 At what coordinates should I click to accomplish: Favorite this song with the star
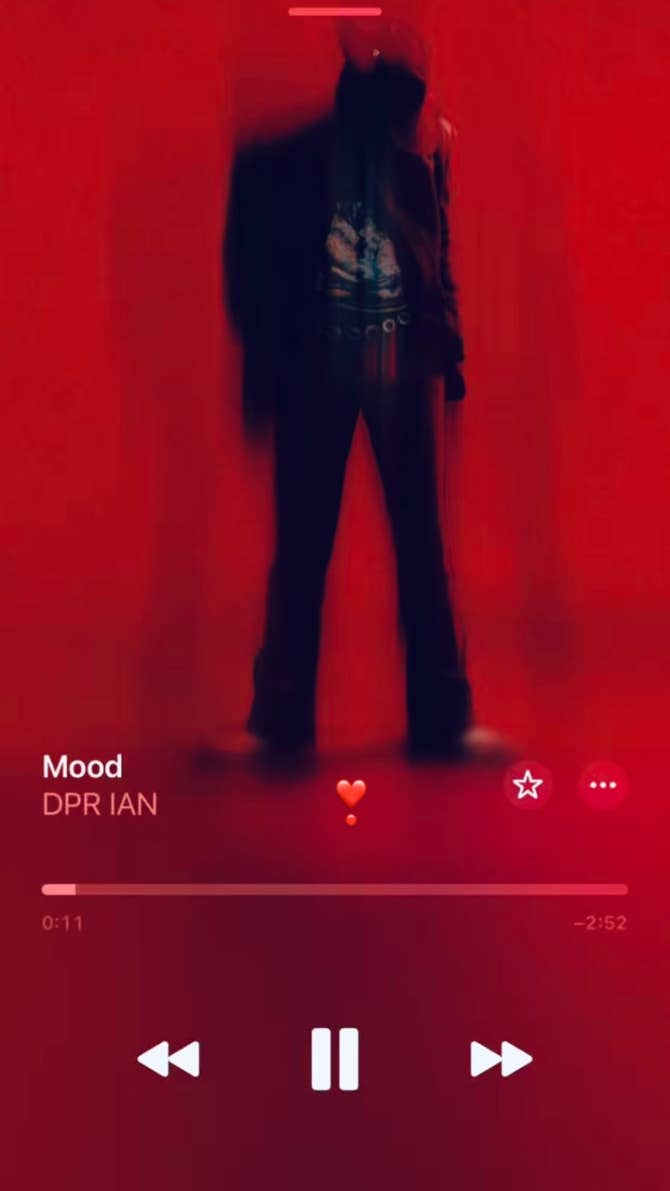pyautogui.click(x=527, y=785)
